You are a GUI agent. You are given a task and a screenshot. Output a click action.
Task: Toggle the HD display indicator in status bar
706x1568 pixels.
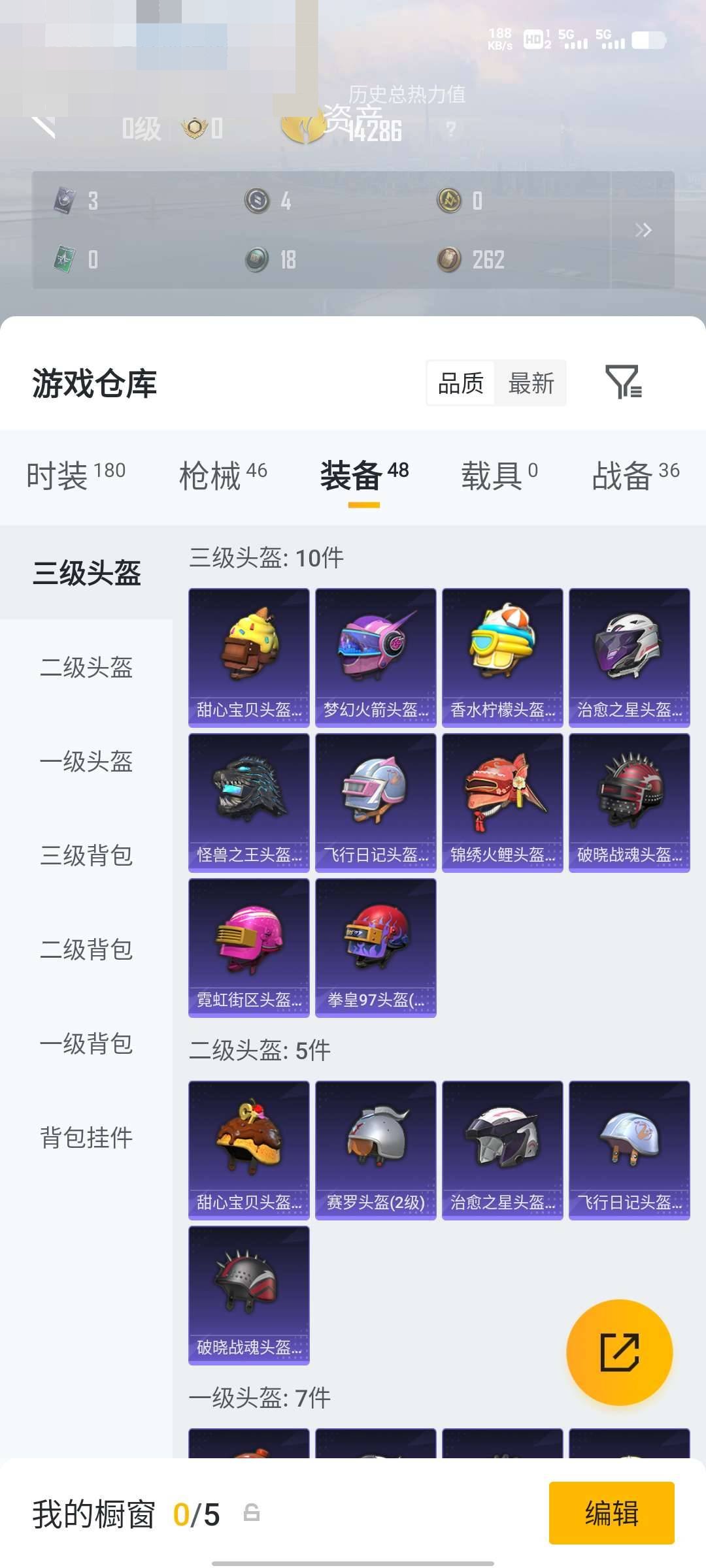[x=531, y=41]
